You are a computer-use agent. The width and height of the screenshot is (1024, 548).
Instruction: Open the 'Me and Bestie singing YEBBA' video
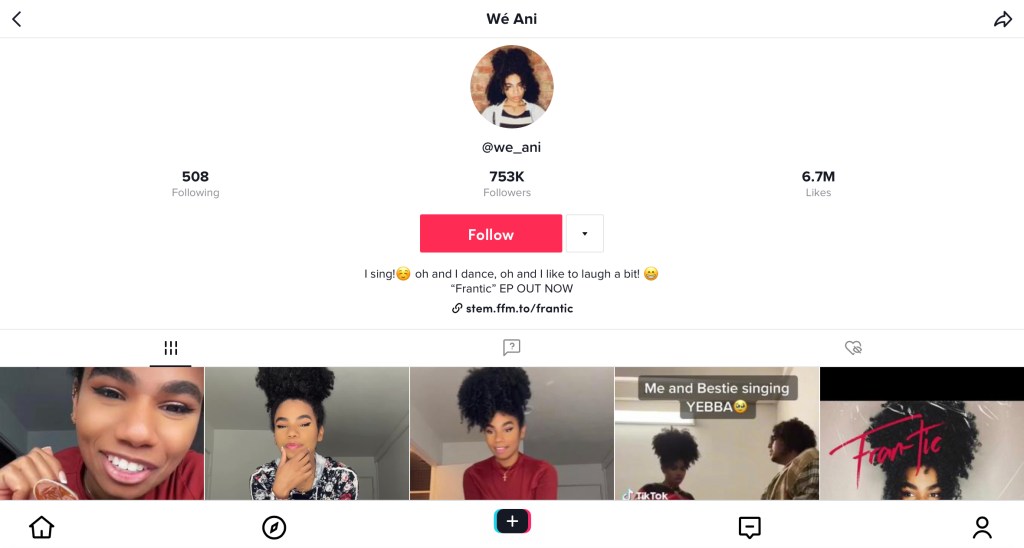point(716,433)
